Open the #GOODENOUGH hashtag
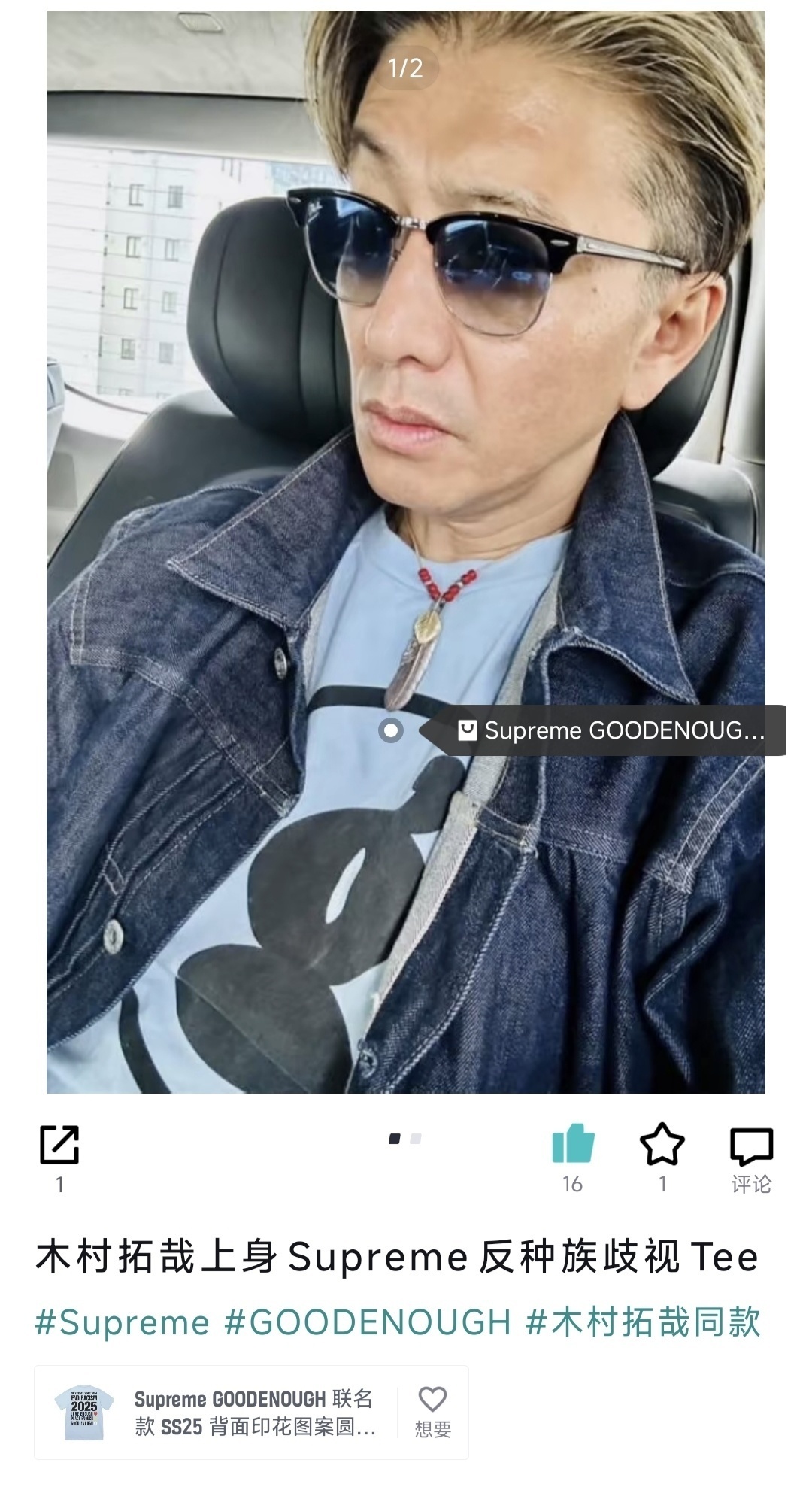Screen dimensions: 812x1493 click(368, 1322)
